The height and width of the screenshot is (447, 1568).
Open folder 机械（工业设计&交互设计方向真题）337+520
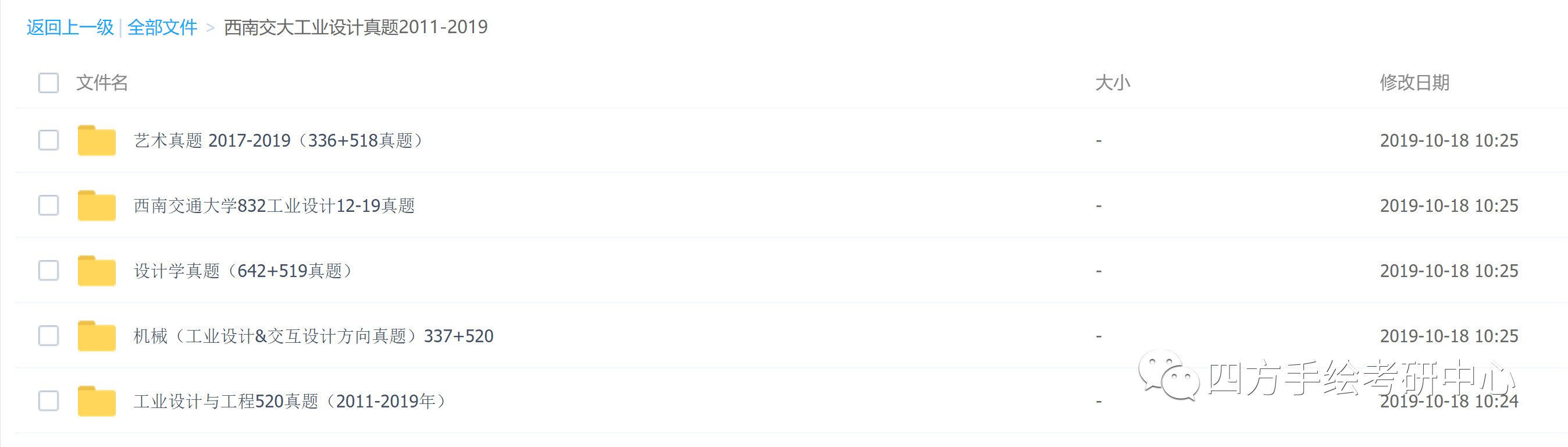pyautogui.click(x=313, y=336)
